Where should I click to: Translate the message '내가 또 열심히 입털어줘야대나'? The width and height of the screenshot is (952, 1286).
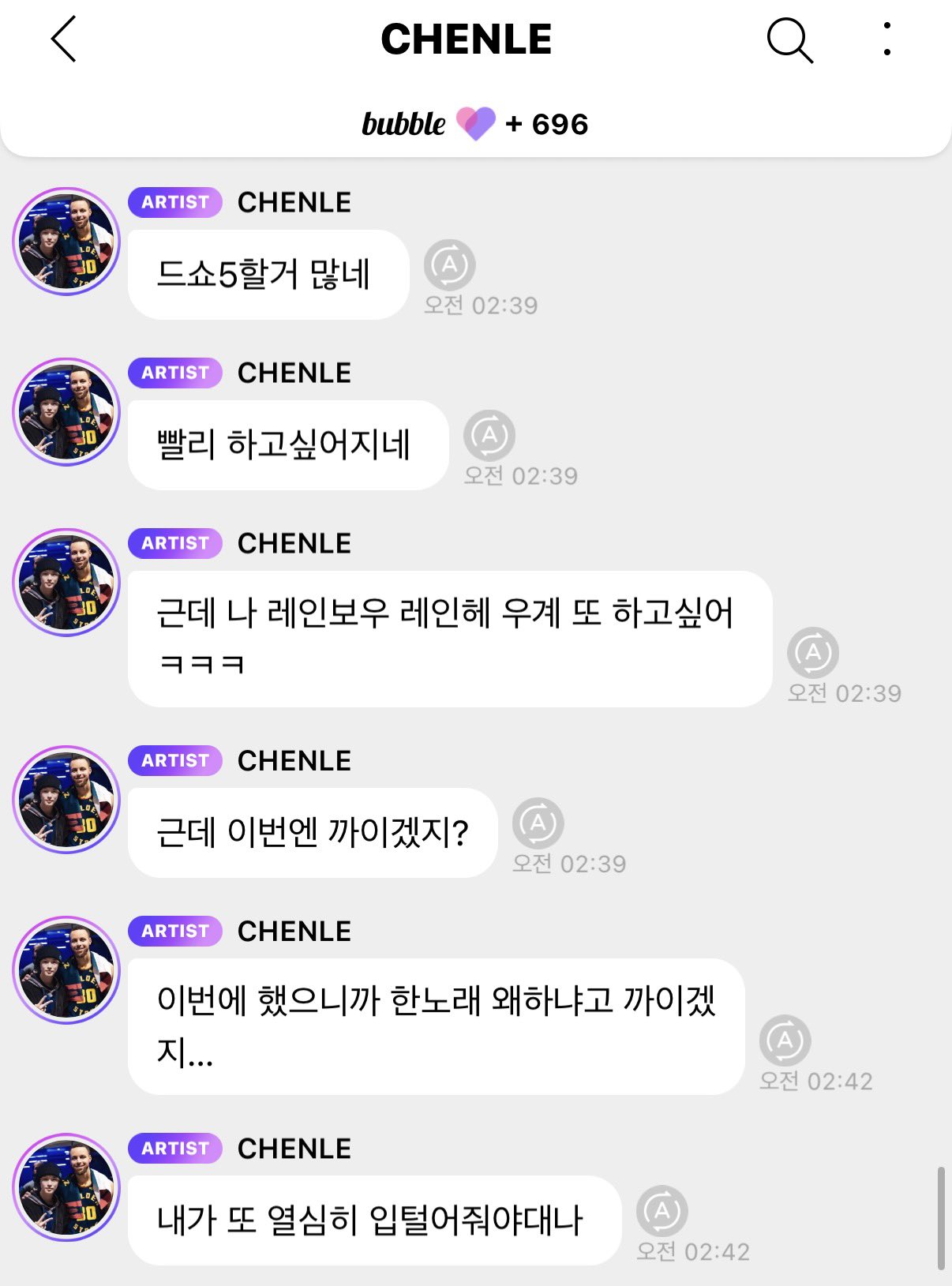click(662, 1211)
